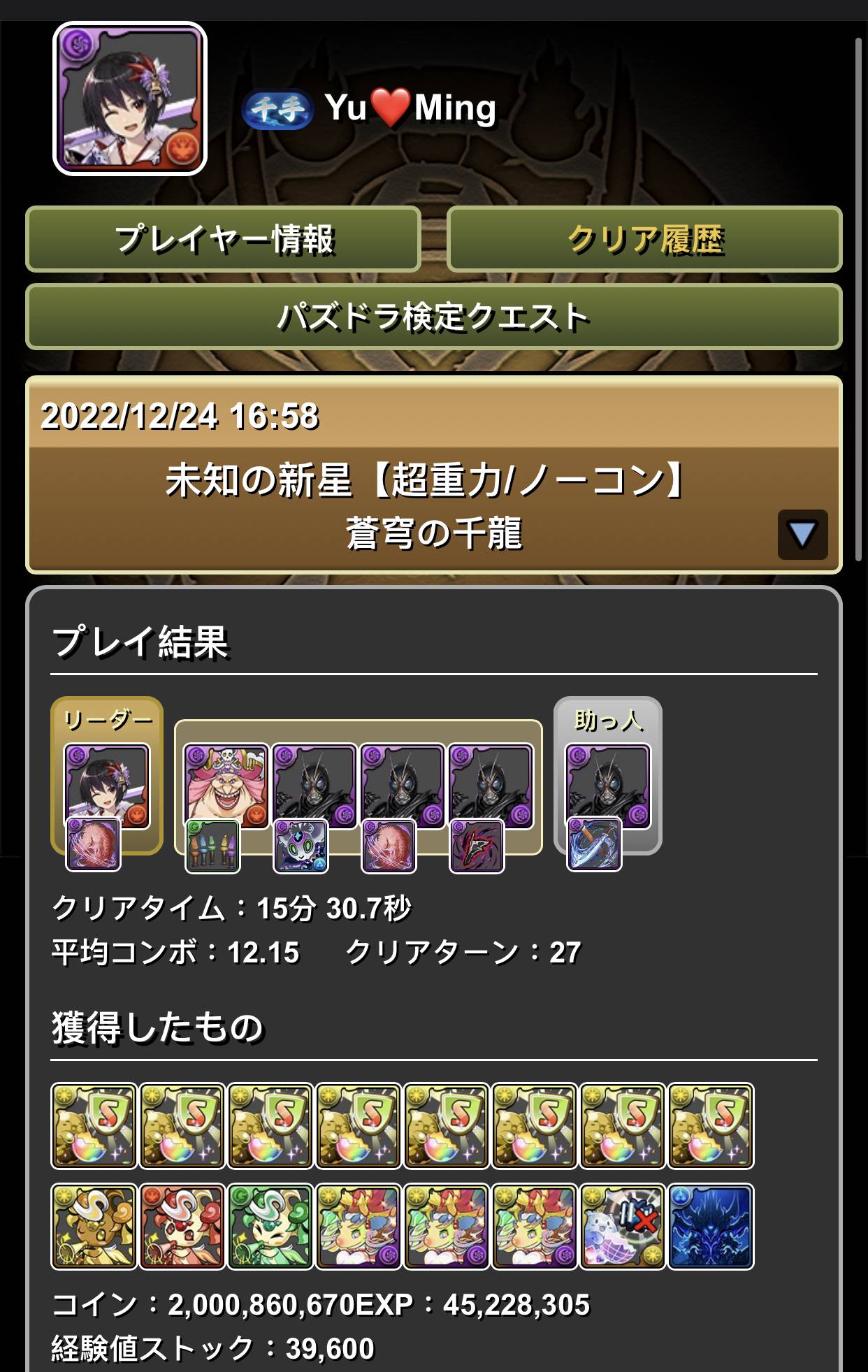Tap the Yu Ming player avatar
Viewport: 868px width, 1372px height.
click(x=130, y=99)
